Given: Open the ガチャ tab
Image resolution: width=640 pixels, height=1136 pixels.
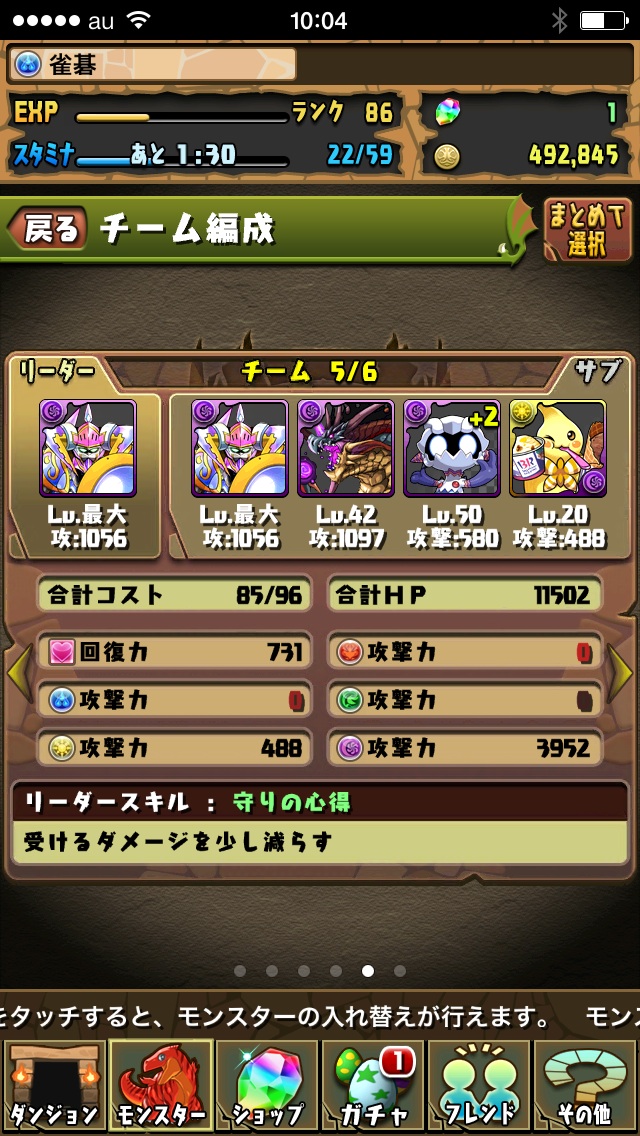Looking at the screenshot, I should click(x=373, y=1086).
